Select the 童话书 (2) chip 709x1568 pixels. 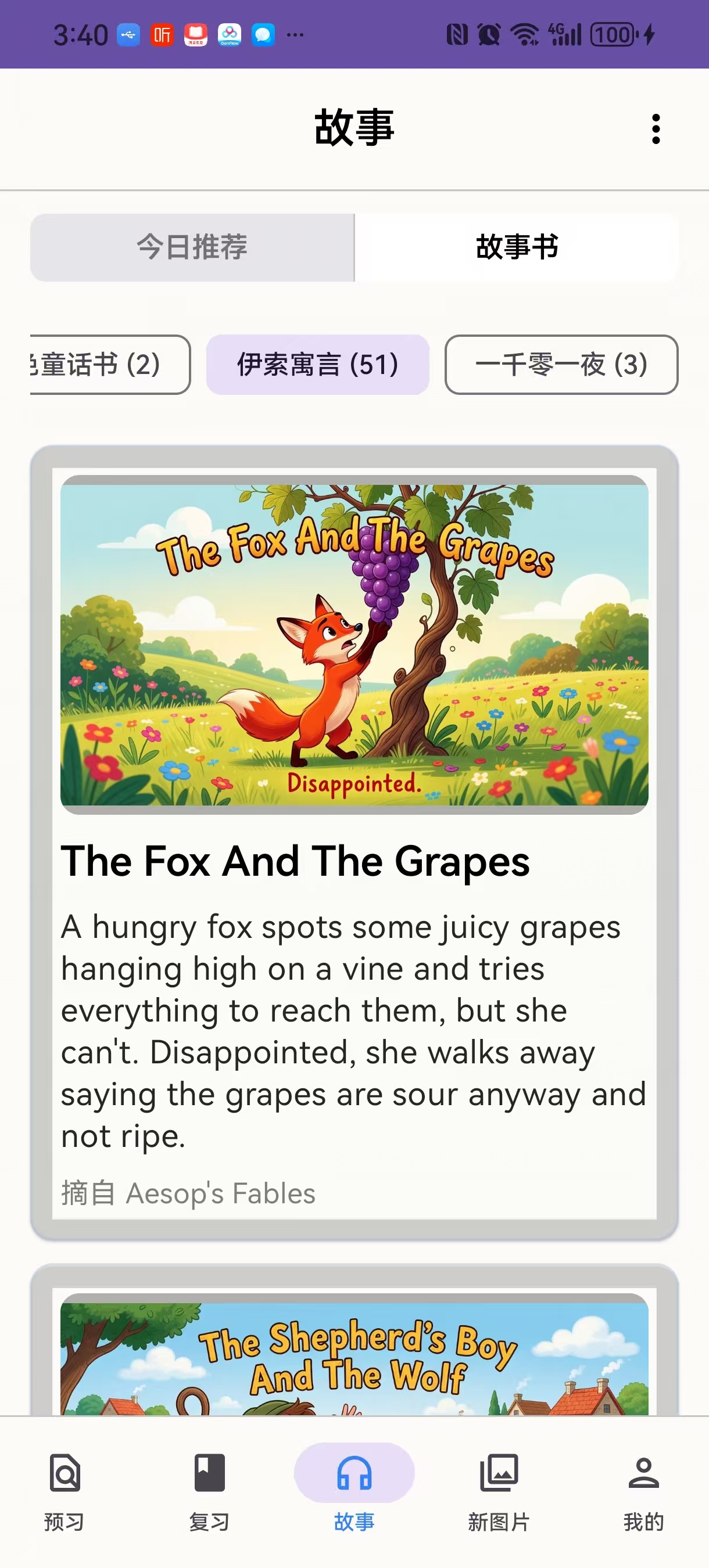[x=110, y=365]
